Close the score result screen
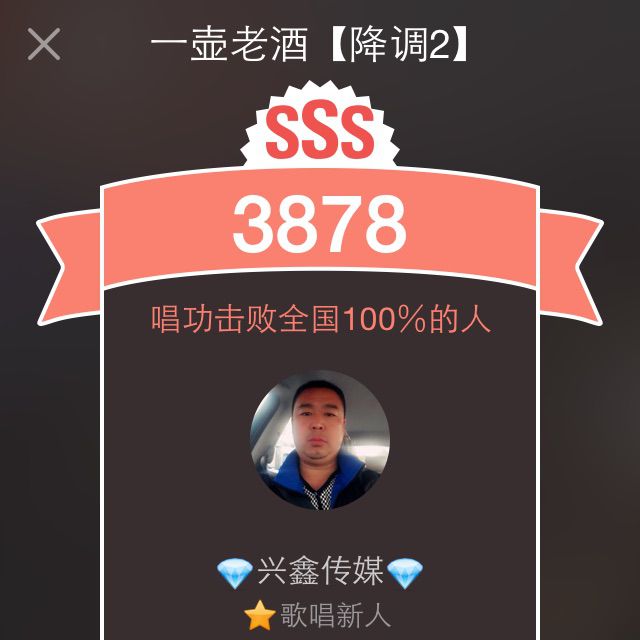Image resolution: width=640 pixels, height=640 pixels. tap(44, 44)
